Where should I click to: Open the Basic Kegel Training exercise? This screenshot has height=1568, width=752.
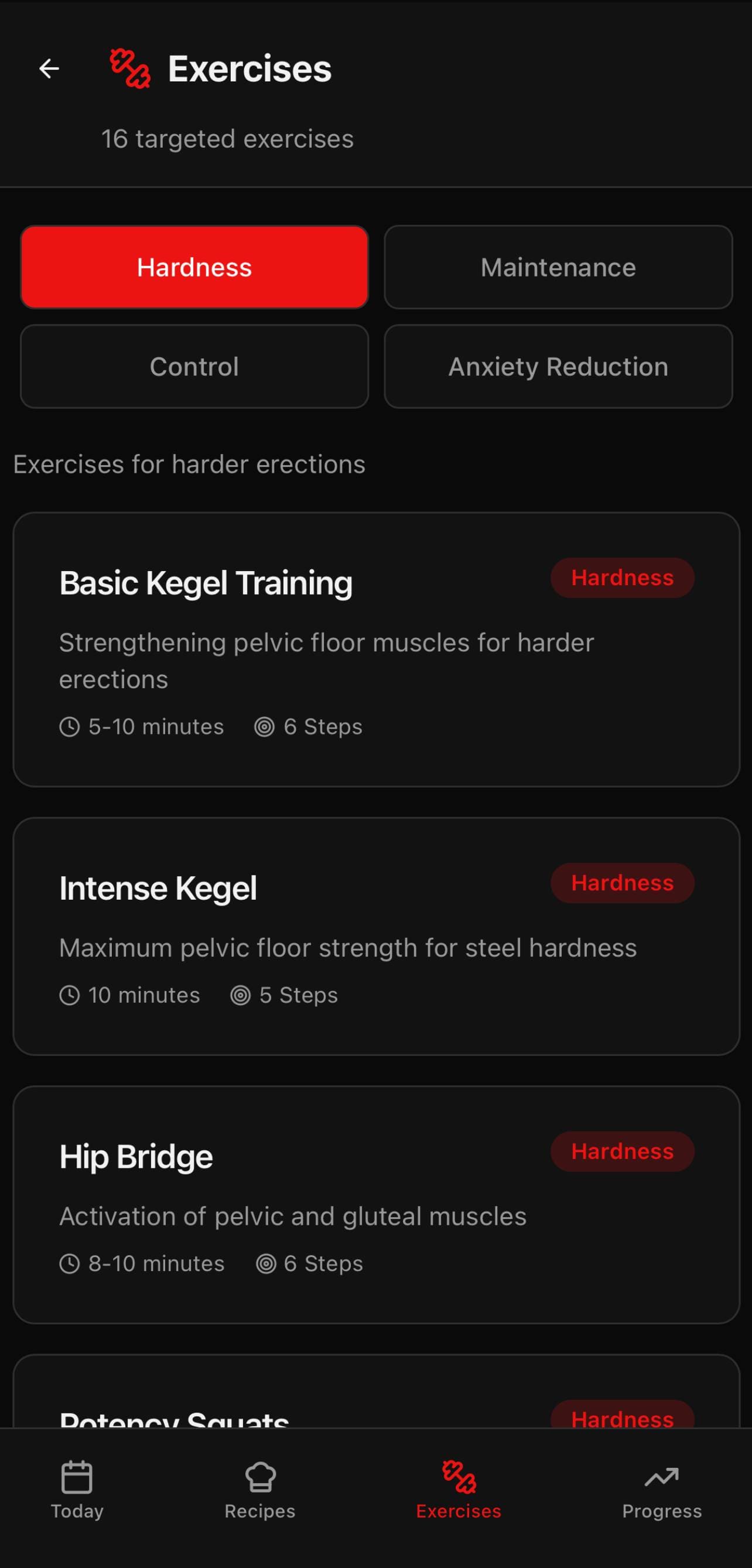pyautogui.click(x=376, y=649)
